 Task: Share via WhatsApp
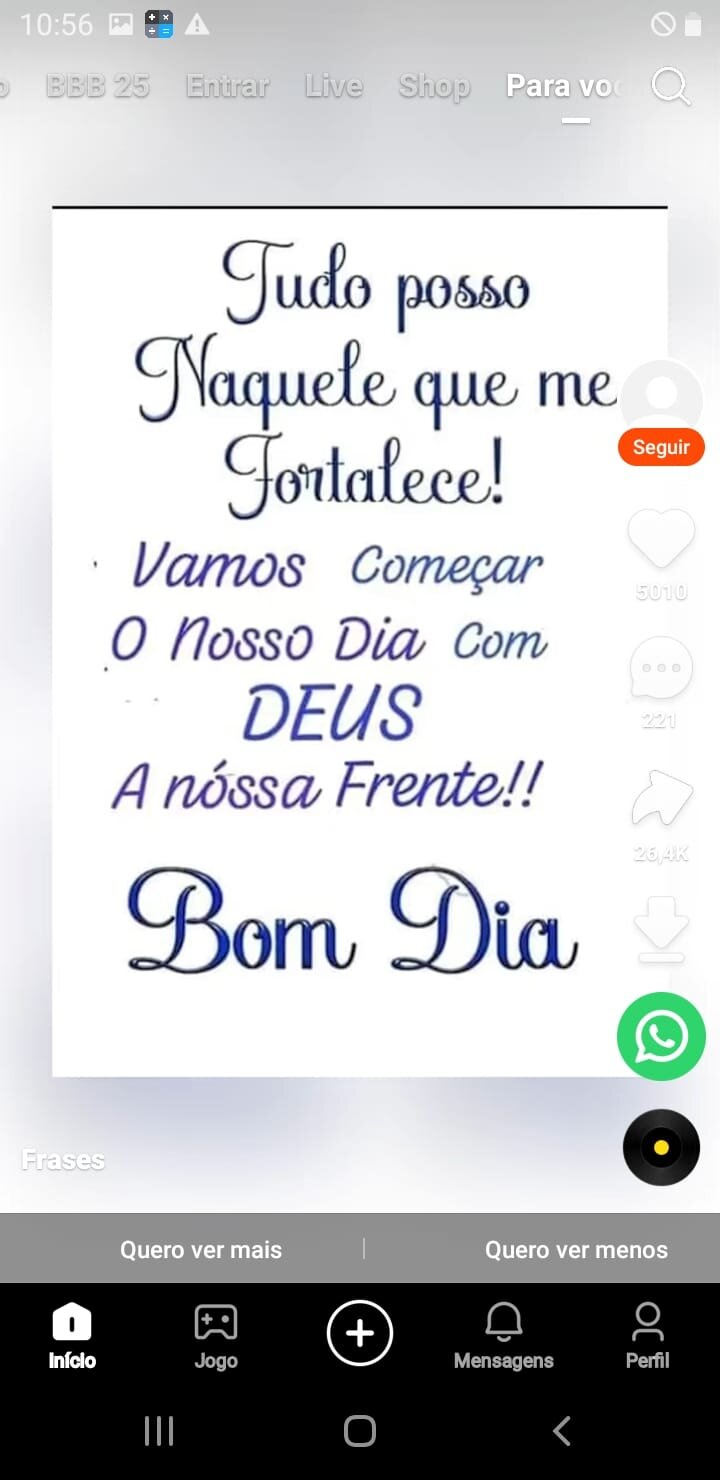coord(661,1036)
